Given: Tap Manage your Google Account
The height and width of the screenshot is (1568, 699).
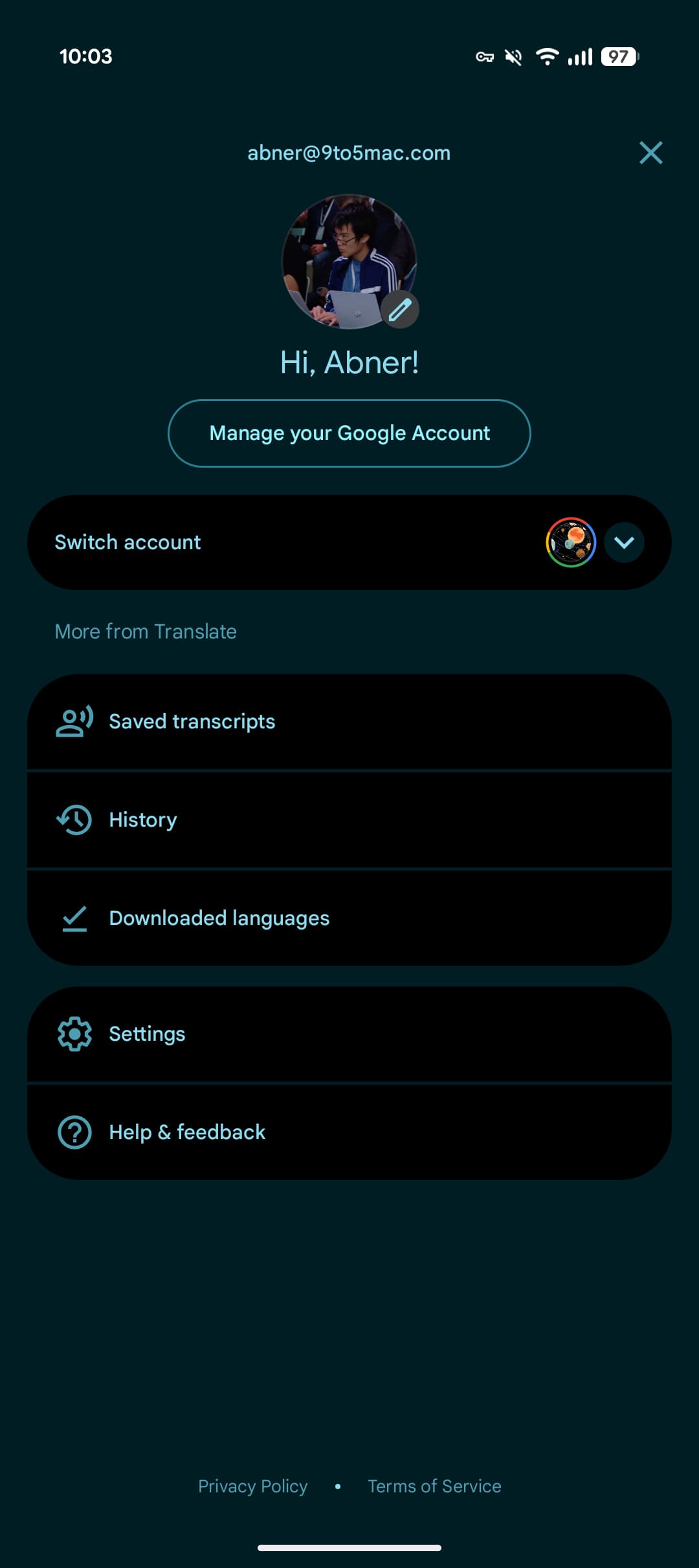Looking at the screenshot, I should (349, 433).
